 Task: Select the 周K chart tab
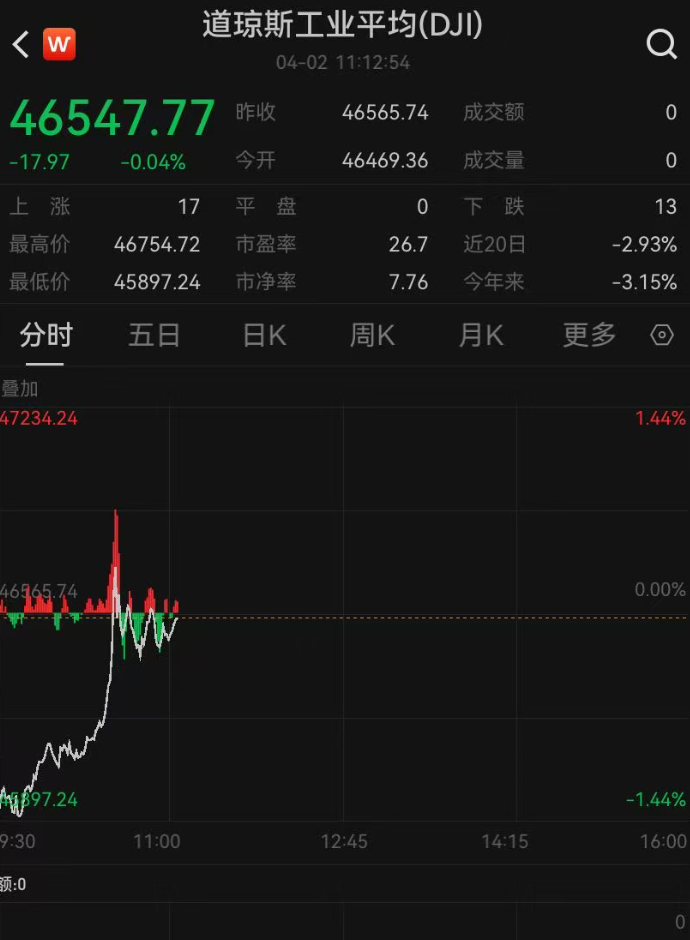(372, 335)
